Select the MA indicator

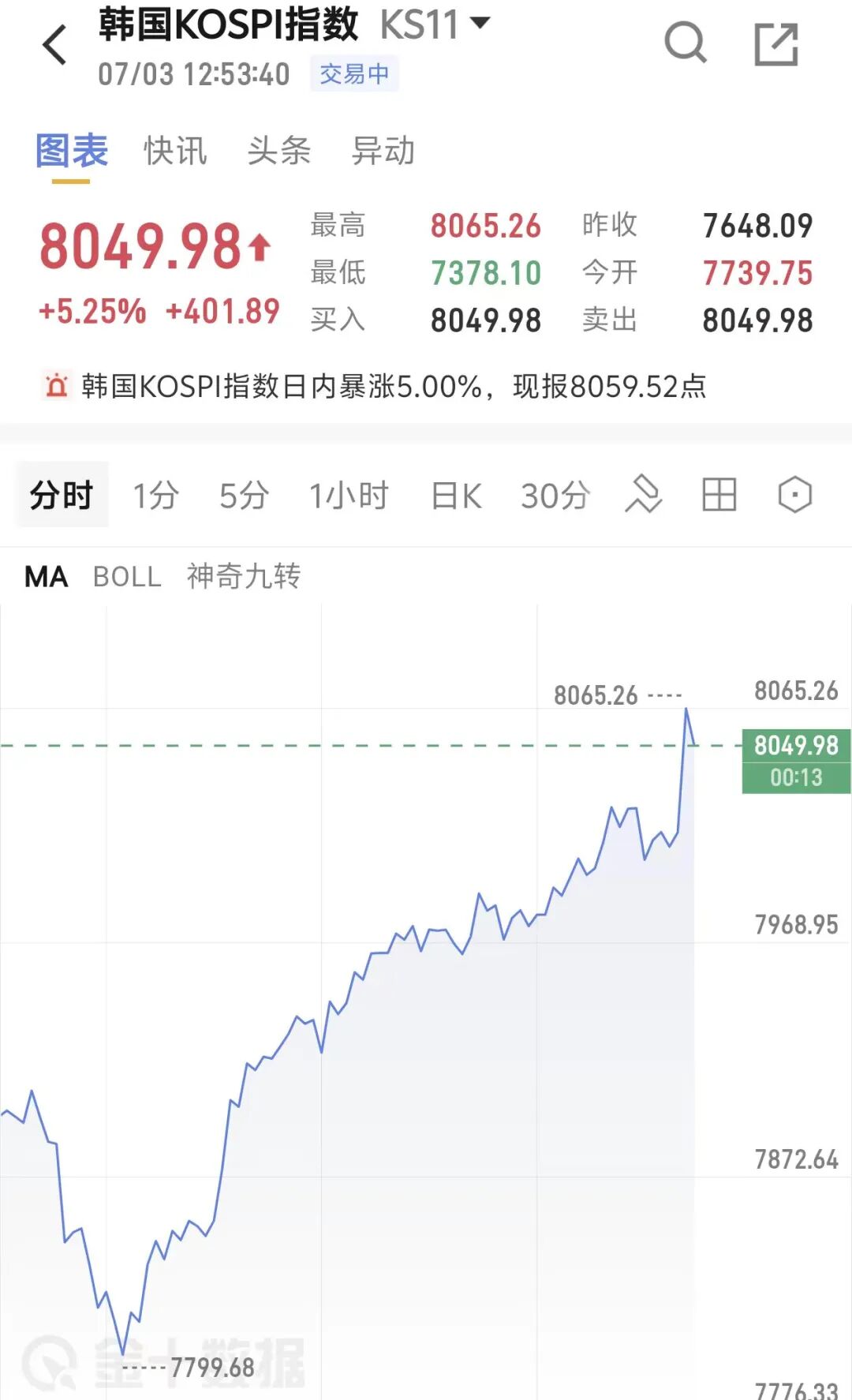coord(47,577)
